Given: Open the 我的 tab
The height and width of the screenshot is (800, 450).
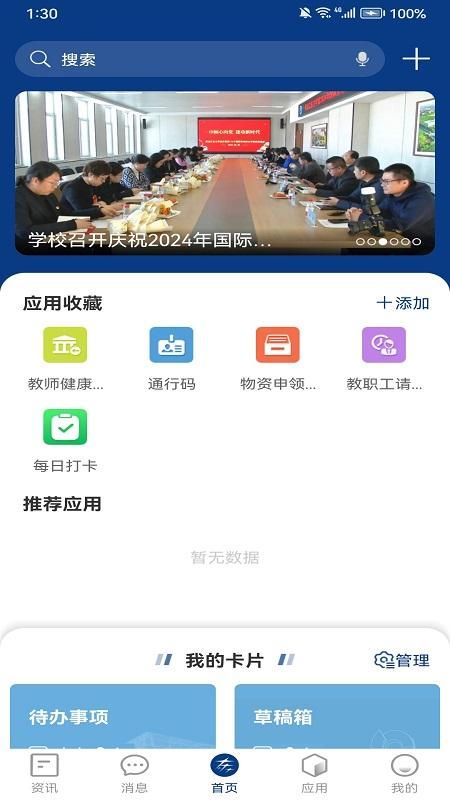Looking at the screenshot, I should pos(405,774).
